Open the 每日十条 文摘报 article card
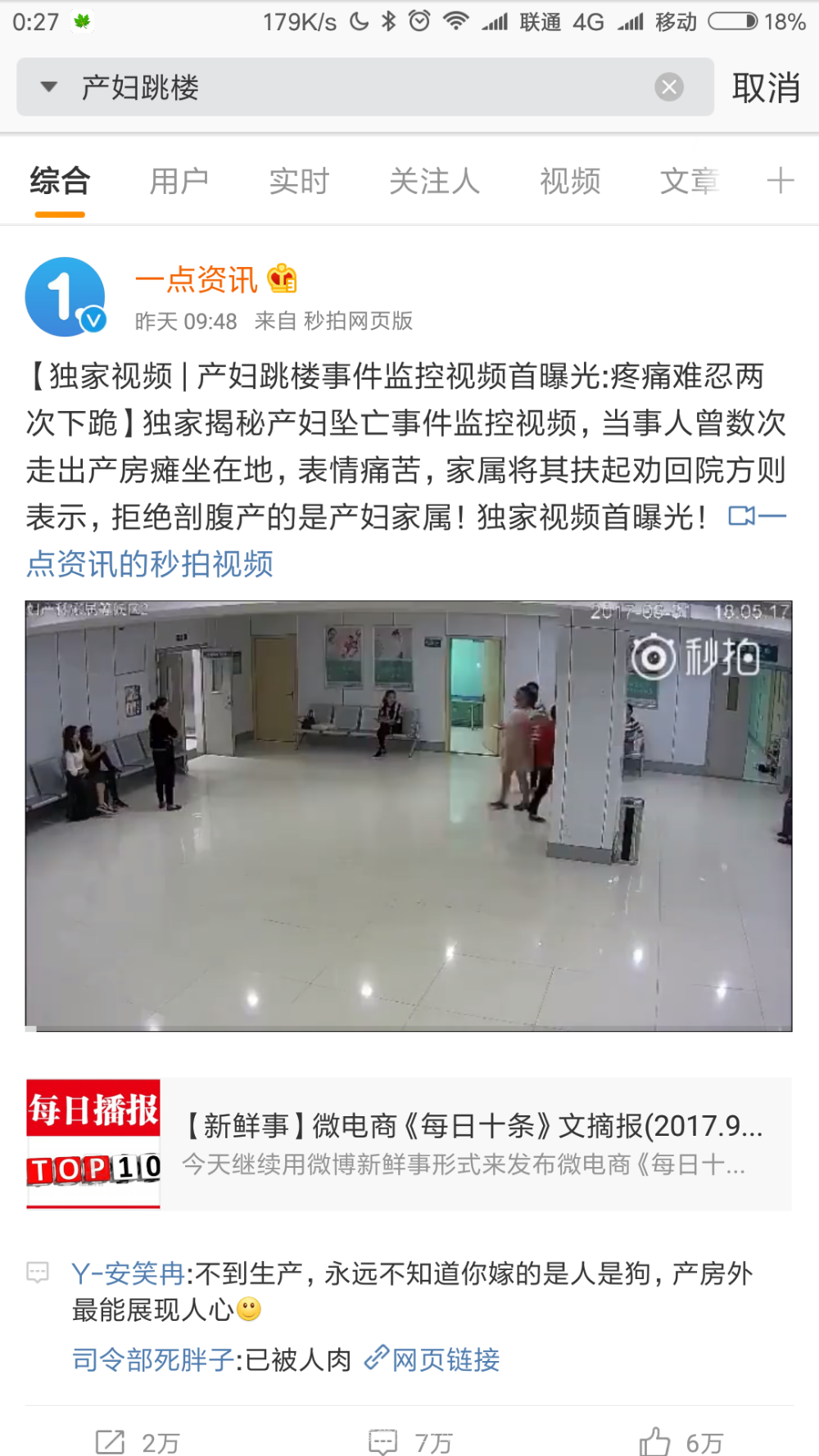The image size is (819, 1456). coord(409,1144)
